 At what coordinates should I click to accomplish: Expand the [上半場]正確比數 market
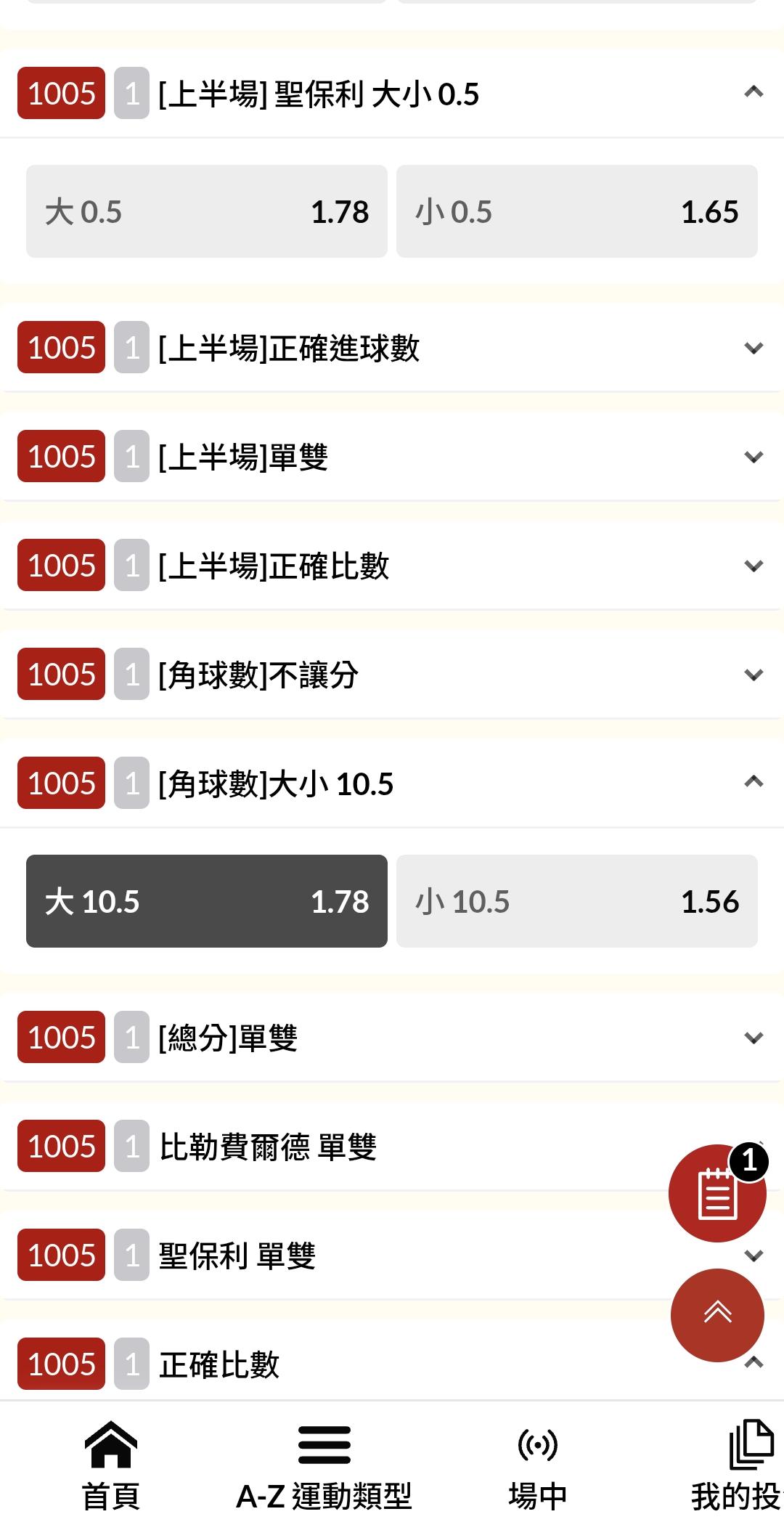pos(392,566)
